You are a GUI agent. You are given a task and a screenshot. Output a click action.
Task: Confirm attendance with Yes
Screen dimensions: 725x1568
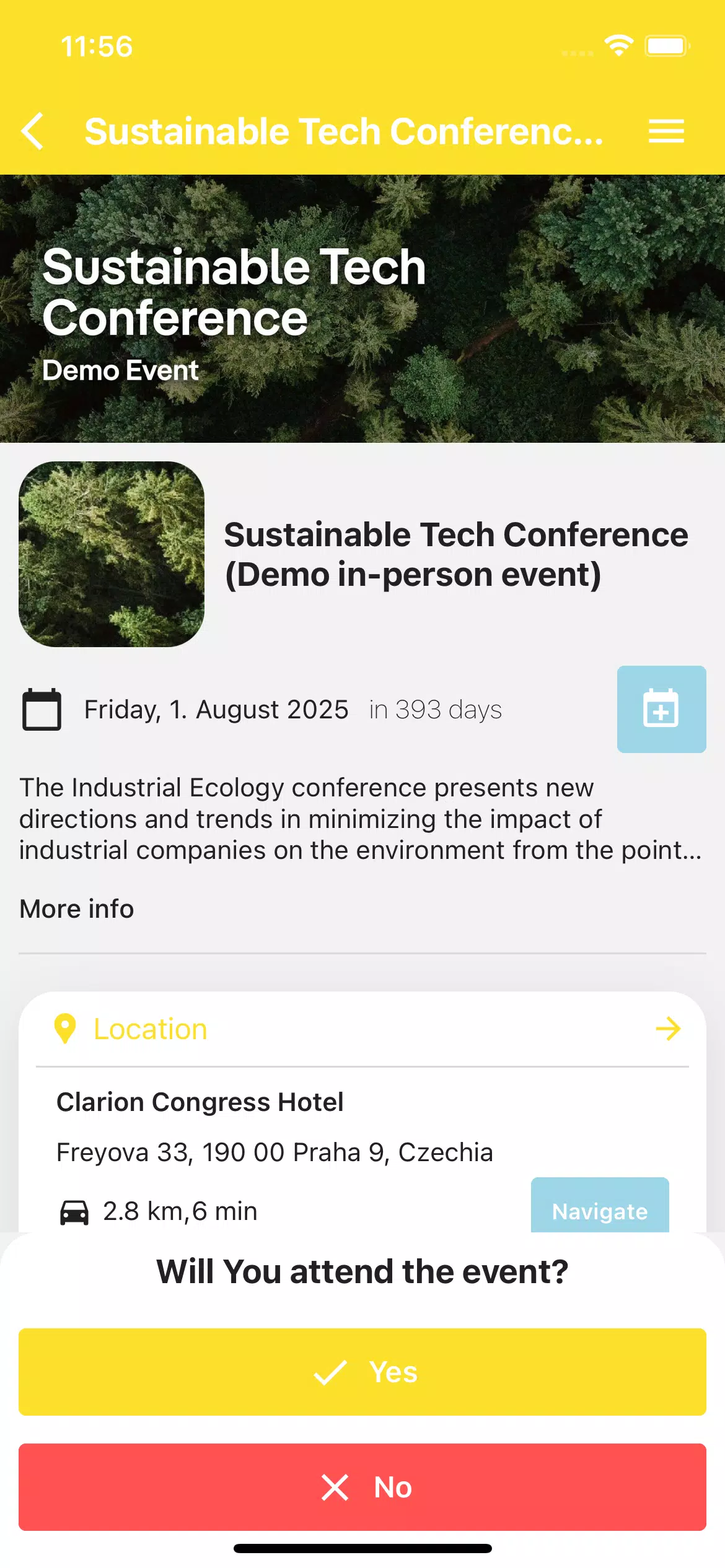coord(362,1372)
